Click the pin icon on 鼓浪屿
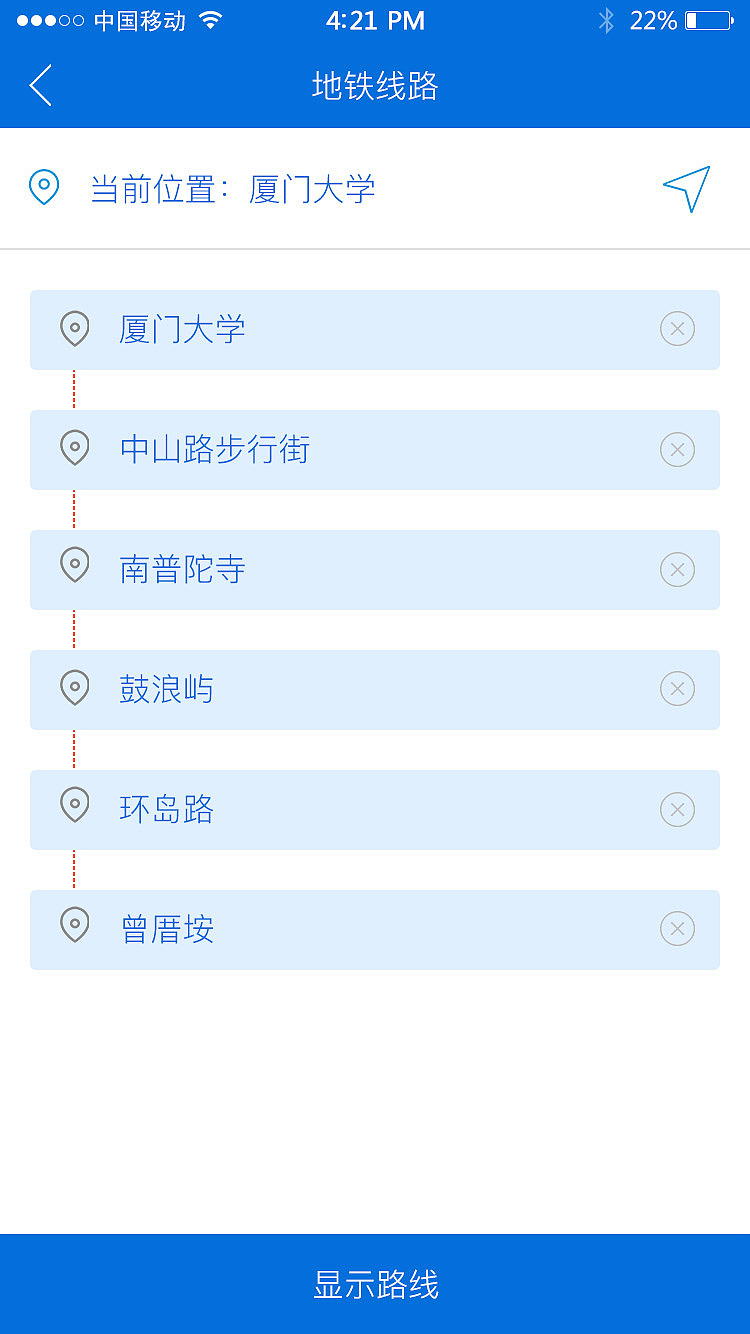Image resolution: width=750 pixels, height=1334 pixels. (x=74, y=689)
